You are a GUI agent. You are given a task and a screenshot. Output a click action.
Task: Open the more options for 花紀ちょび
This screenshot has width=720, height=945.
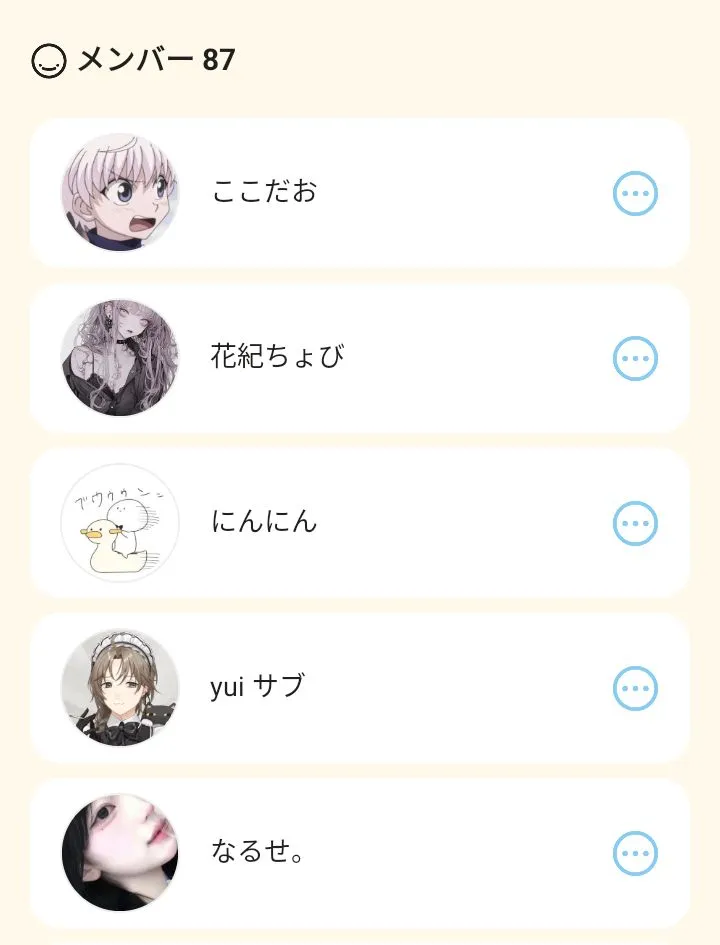[635, 358]
